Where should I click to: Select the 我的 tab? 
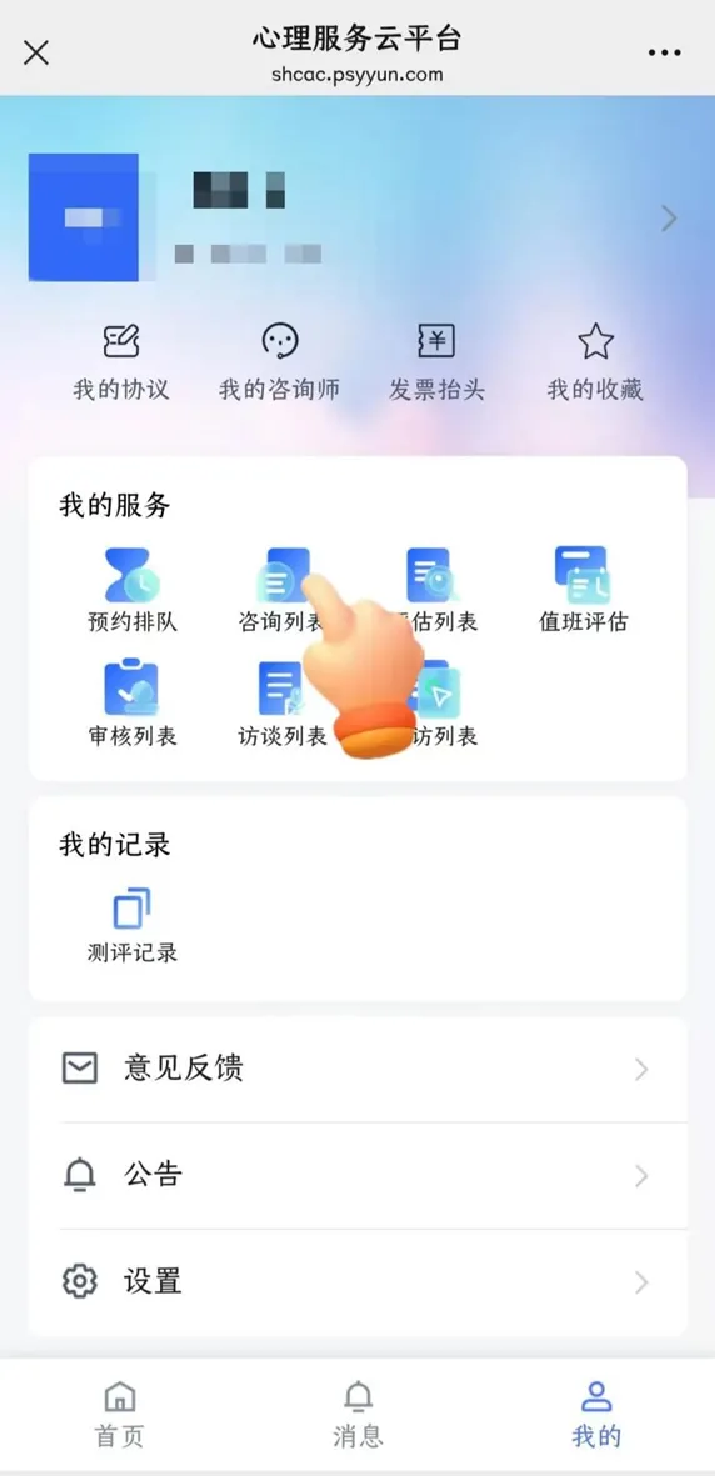(596, 1414)
